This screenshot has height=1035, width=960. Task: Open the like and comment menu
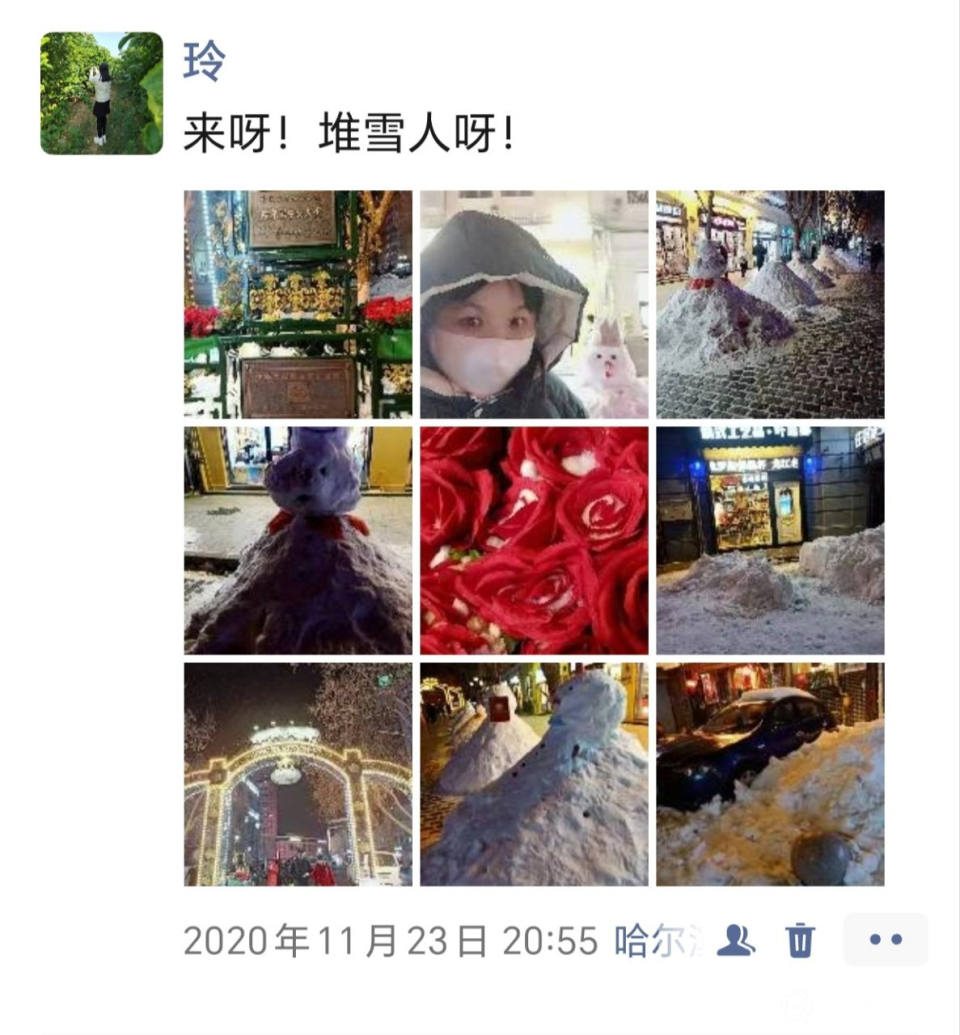pyautogui.click(x=886, y=940)
